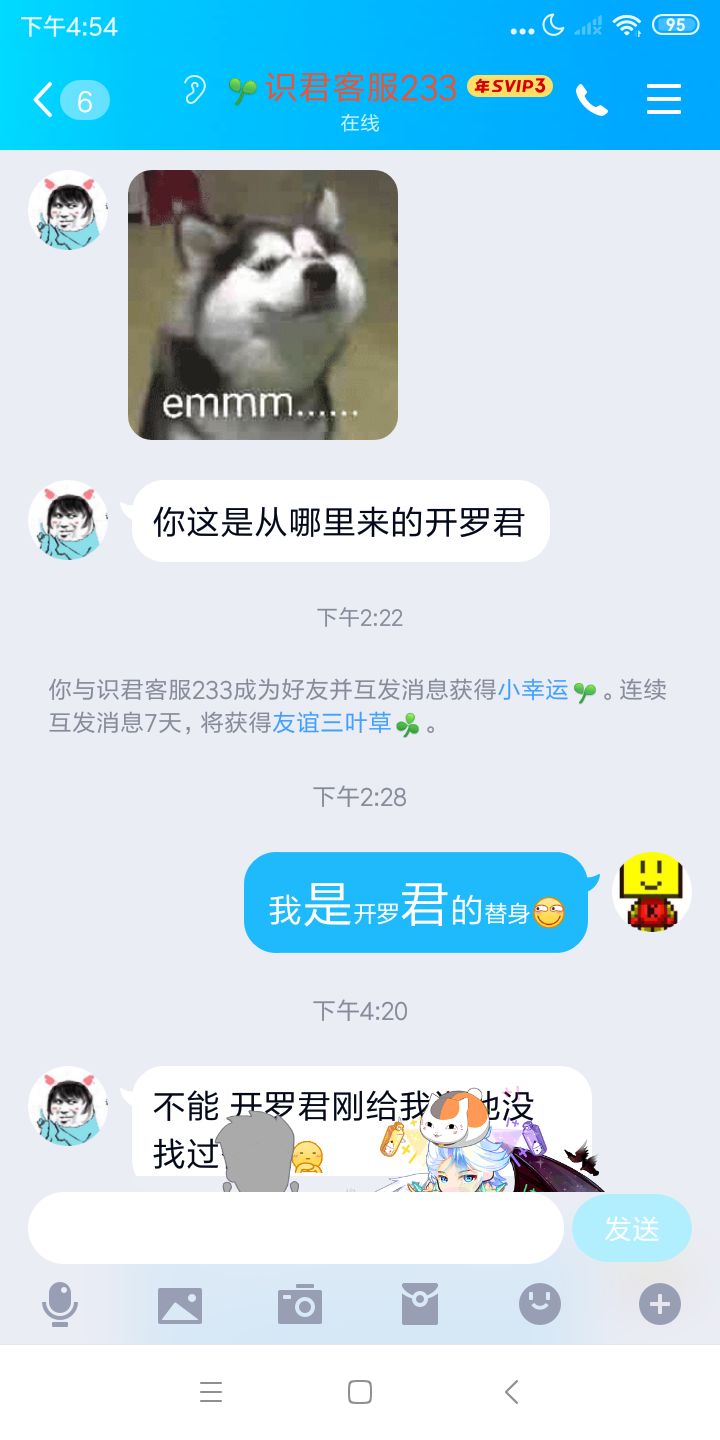Open the husky emmm image
Screen dimensions: 720x1440
[x=263, y=305]
